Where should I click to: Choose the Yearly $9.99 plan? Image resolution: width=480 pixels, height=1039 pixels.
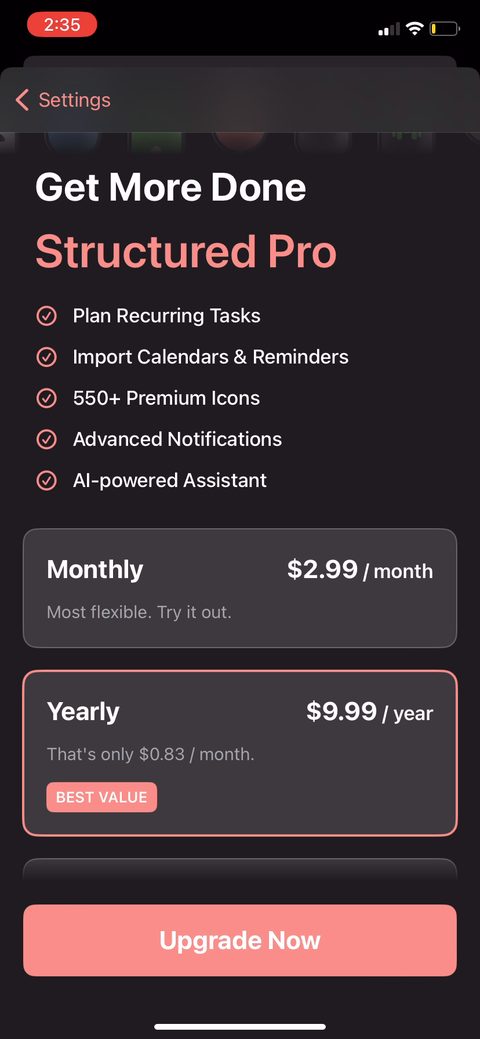point(240,753)
